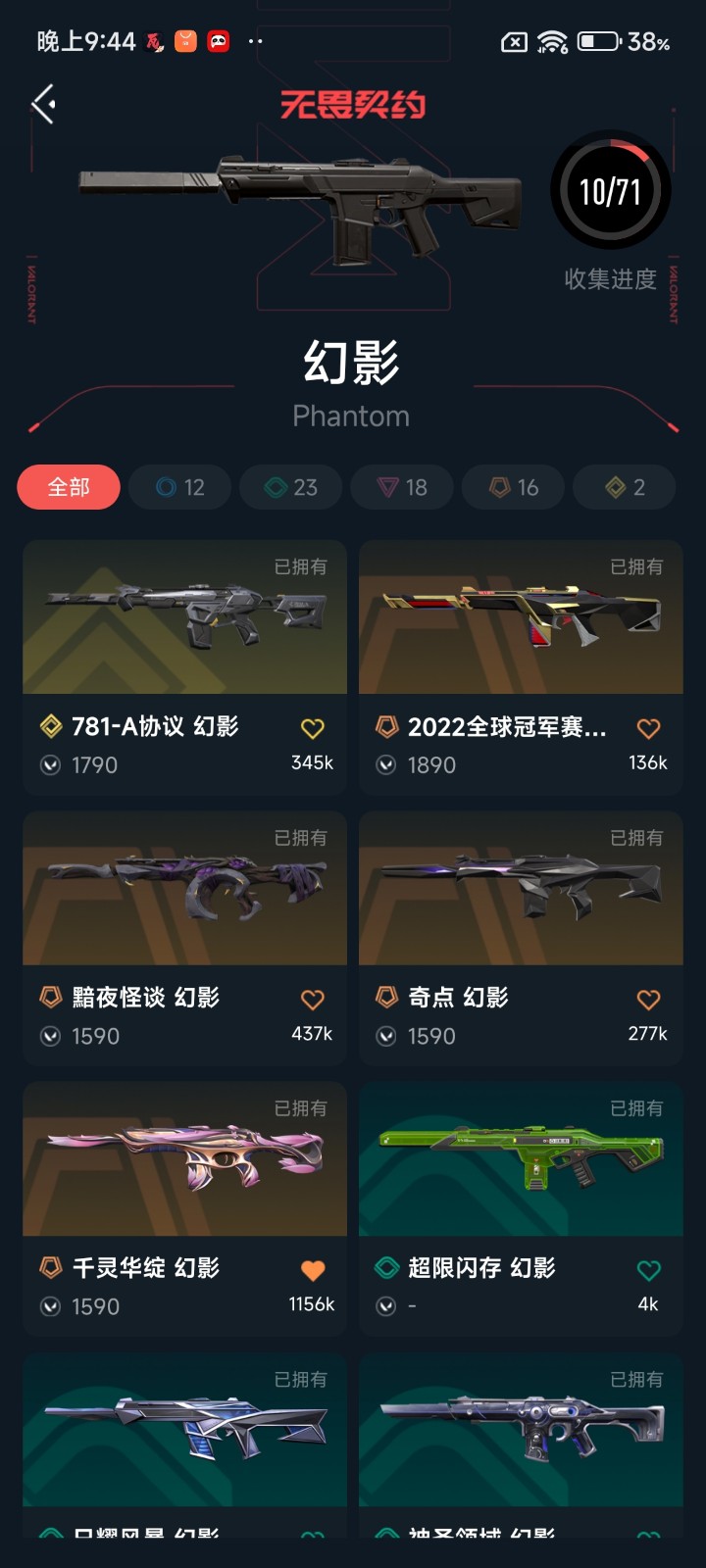Viewport: 706px width, 1568px height.
Task: Filter skins by the tier showing 12
Action: tap(180, 487)
